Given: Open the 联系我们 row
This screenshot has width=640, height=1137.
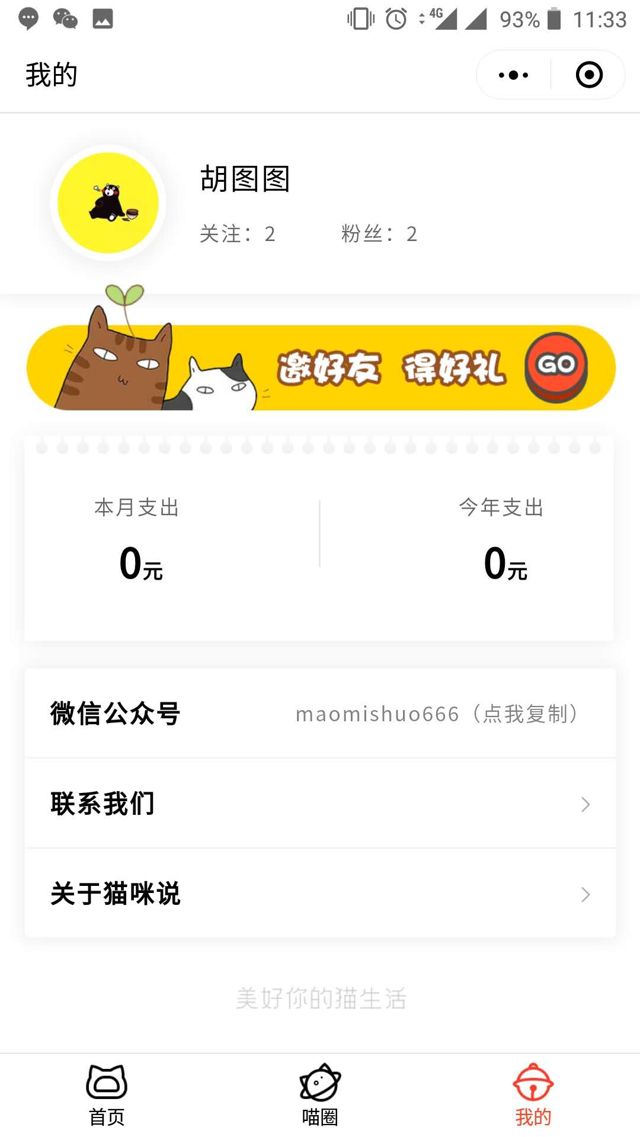Looking at the screenshot, I should coord(320,804).
